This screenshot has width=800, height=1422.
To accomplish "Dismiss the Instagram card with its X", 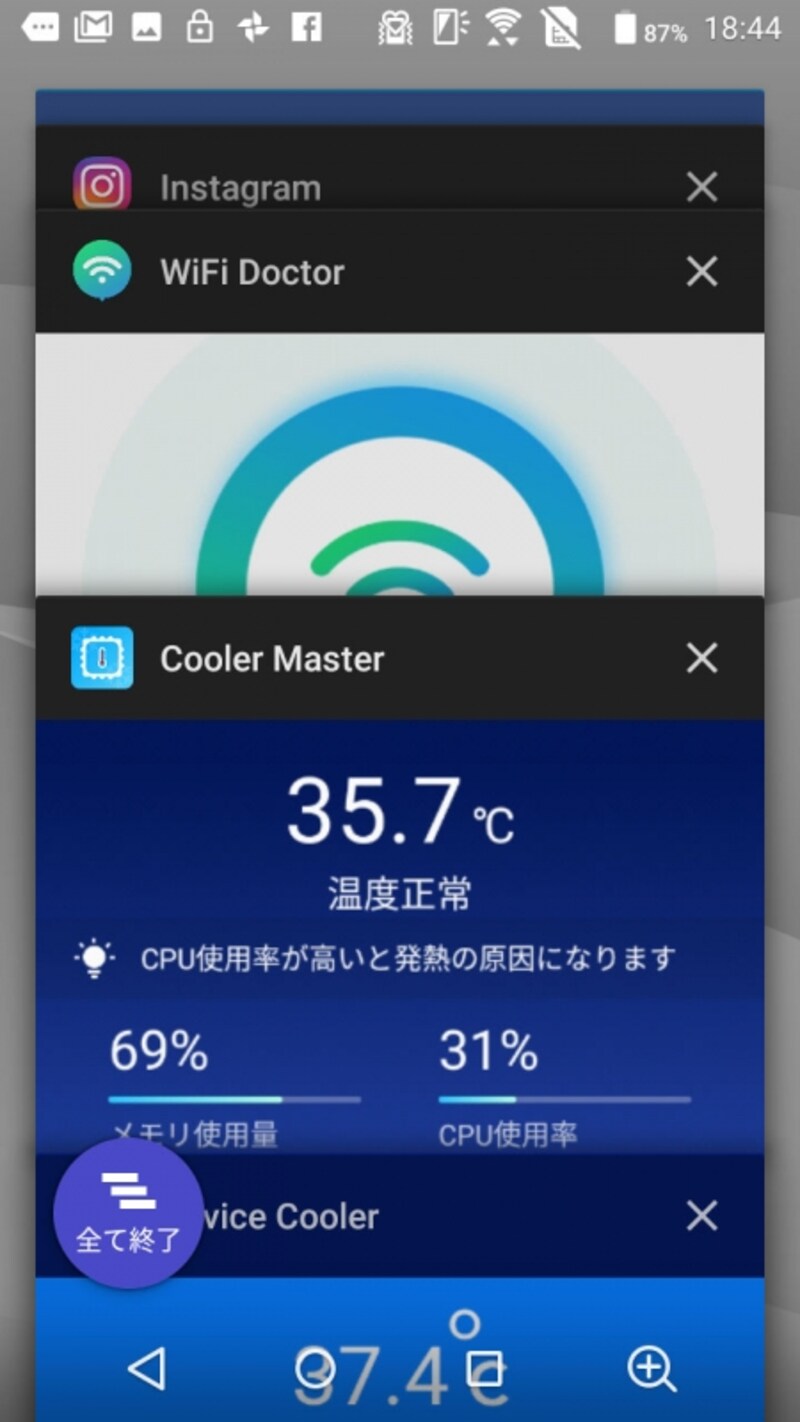I will [701, 186].
